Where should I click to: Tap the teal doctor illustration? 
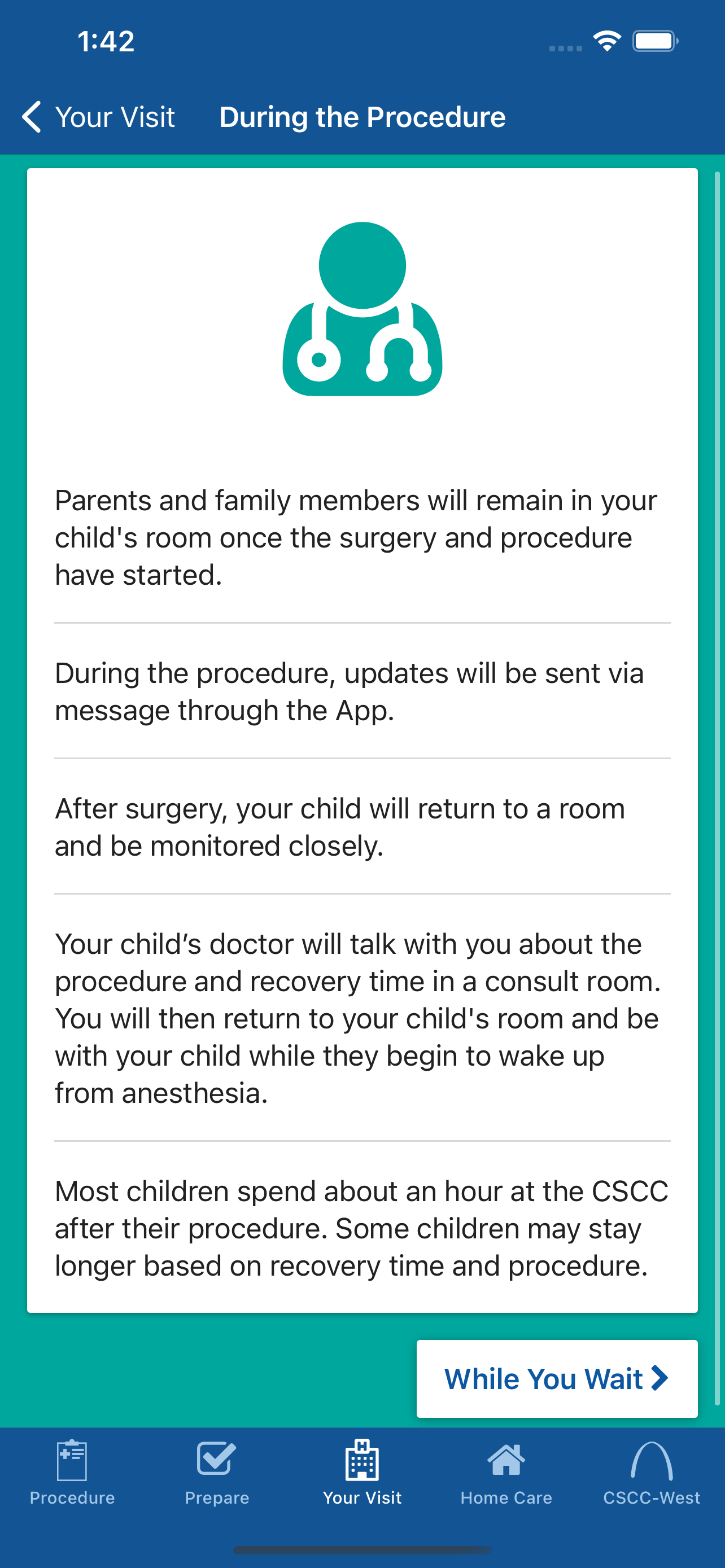(x=361, y=310)
